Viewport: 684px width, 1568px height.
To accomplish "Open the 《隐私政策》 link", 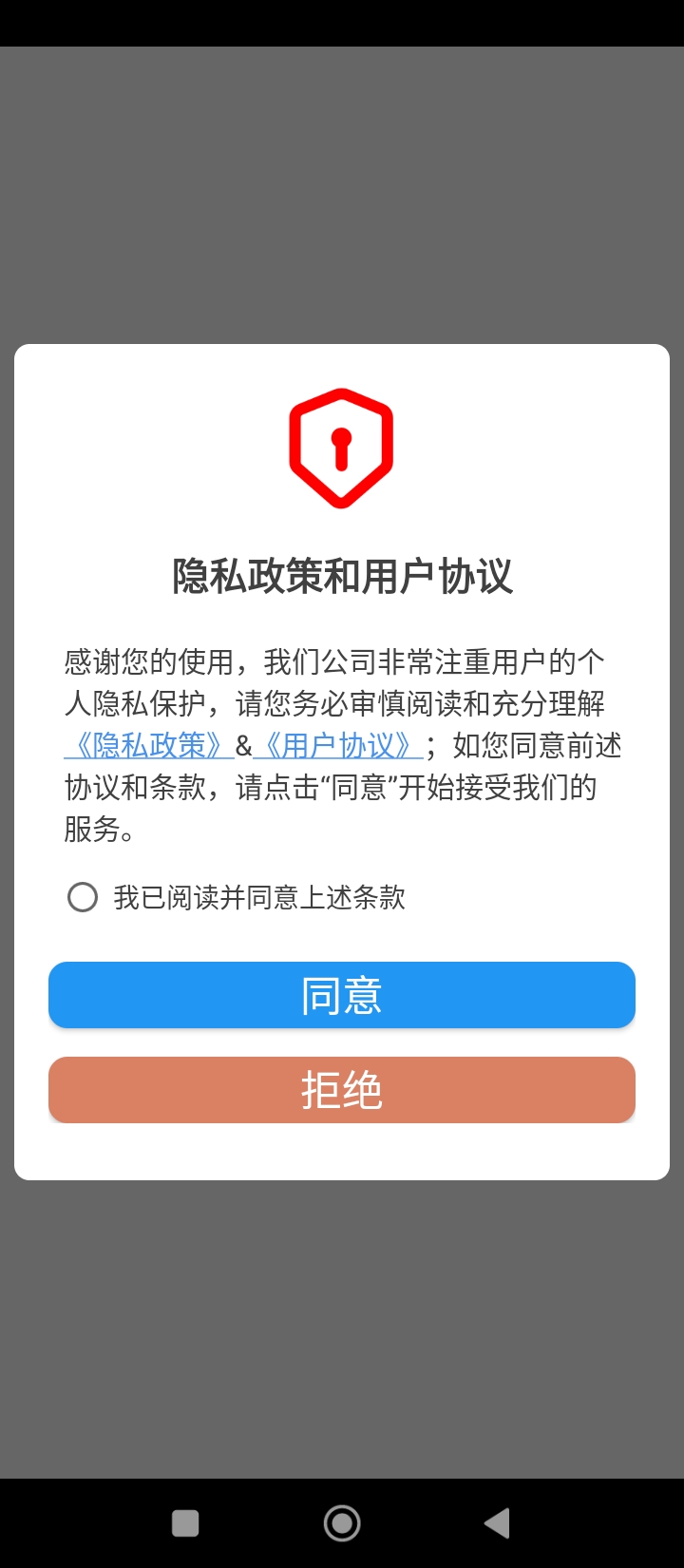I will click(149, 746).
